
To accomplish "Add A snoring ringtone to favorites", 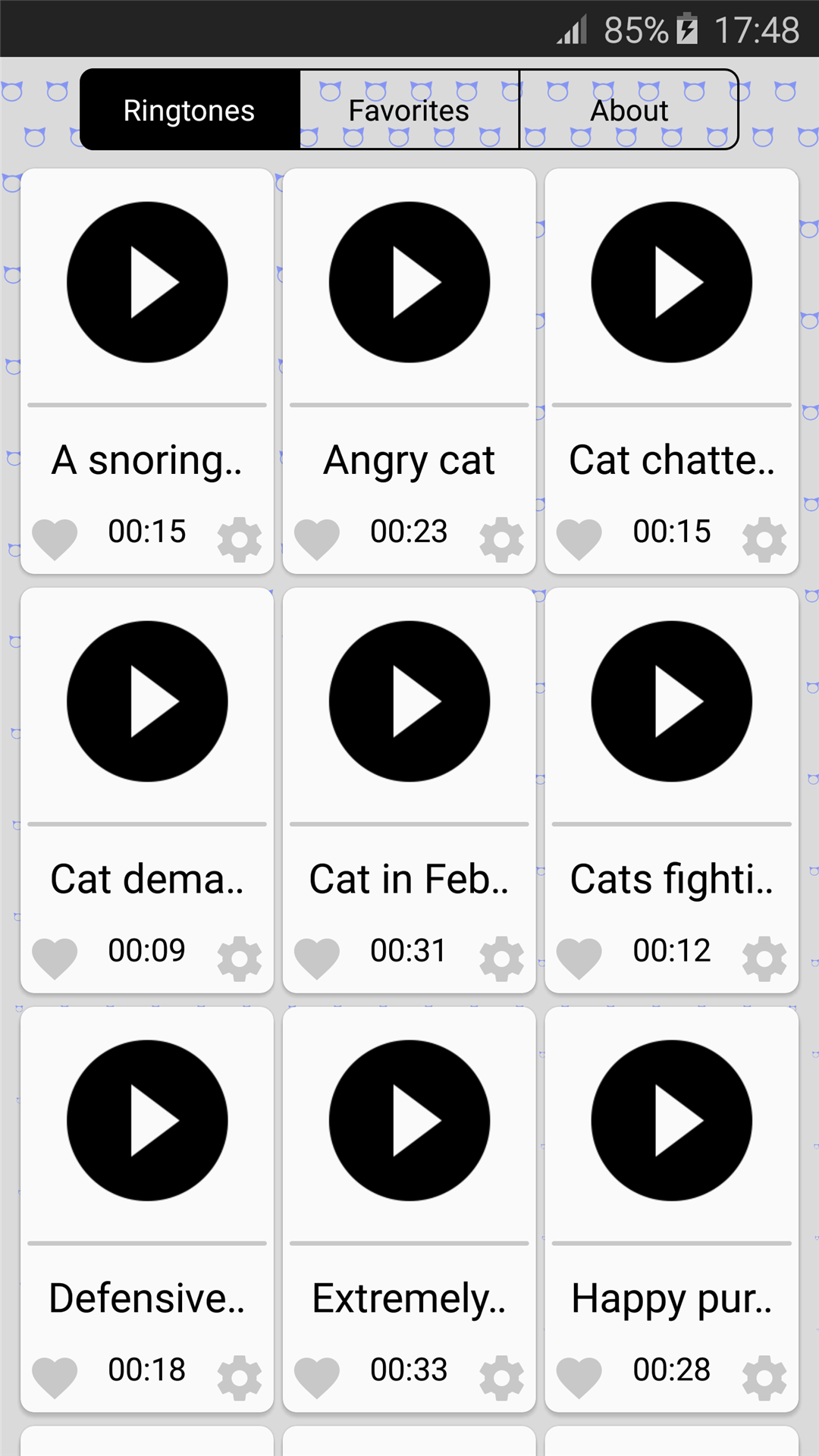I will pyautogui.click(x=55, y=539).
